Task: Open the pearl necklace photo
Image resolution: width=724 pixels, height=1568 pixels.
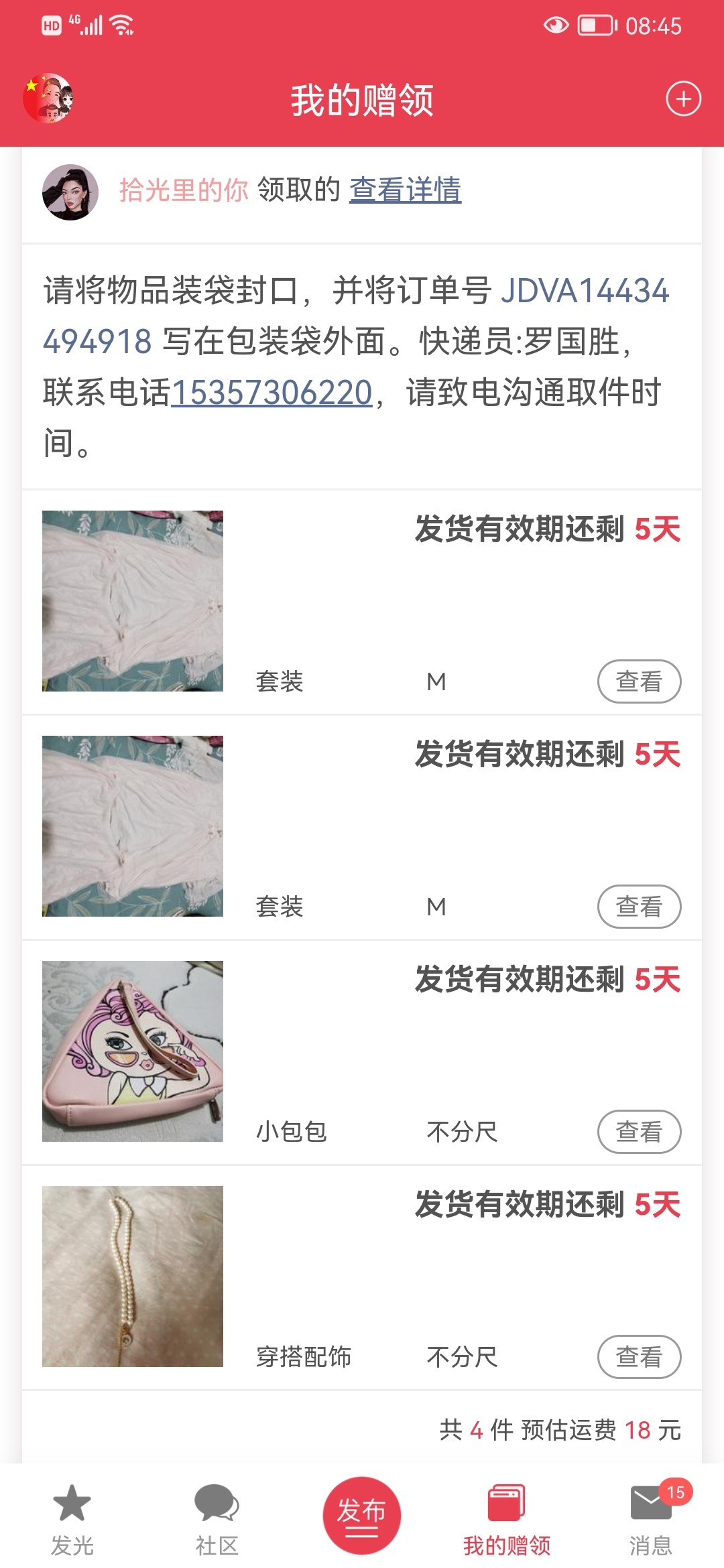Action: tap(133, 1277)
